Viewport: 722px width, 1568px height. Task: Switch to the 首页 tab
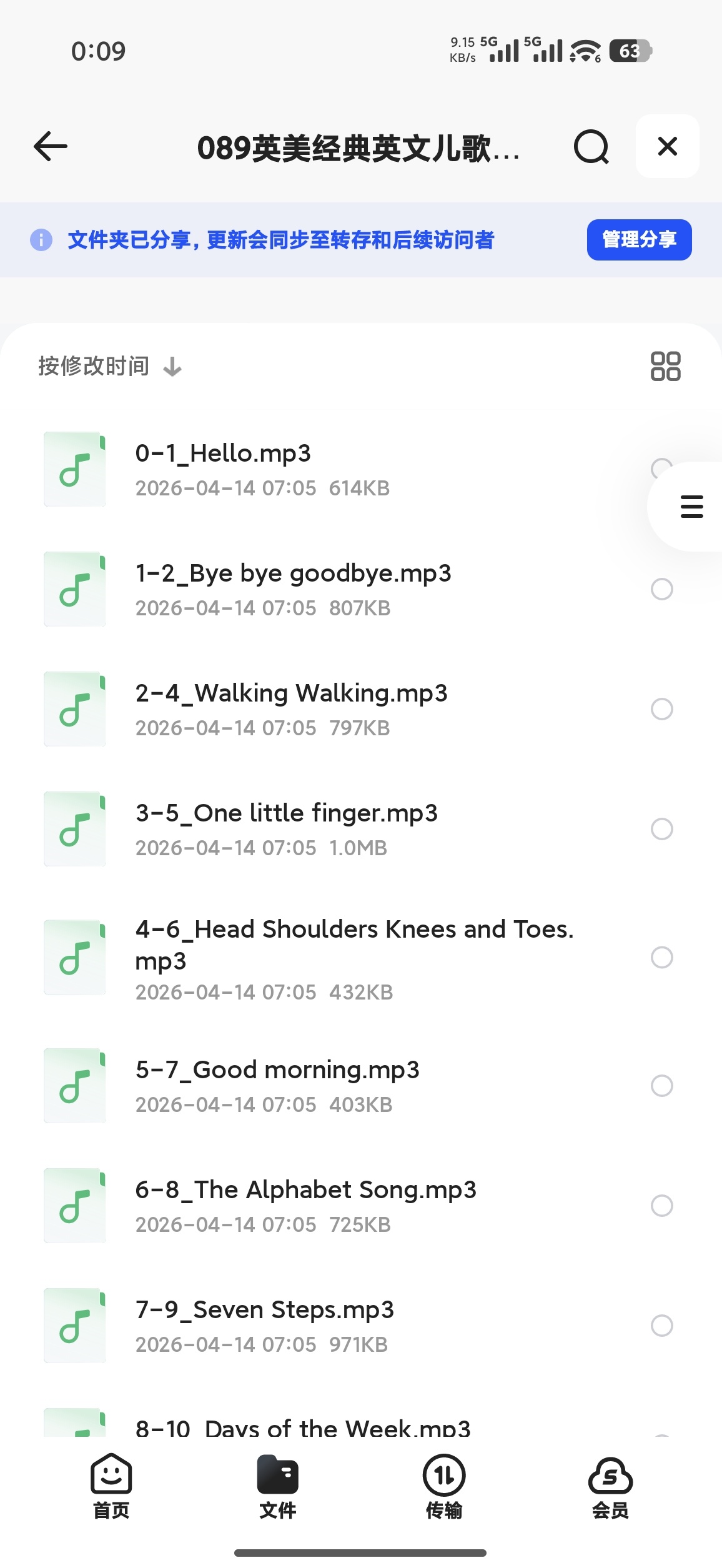(111, 1486)
